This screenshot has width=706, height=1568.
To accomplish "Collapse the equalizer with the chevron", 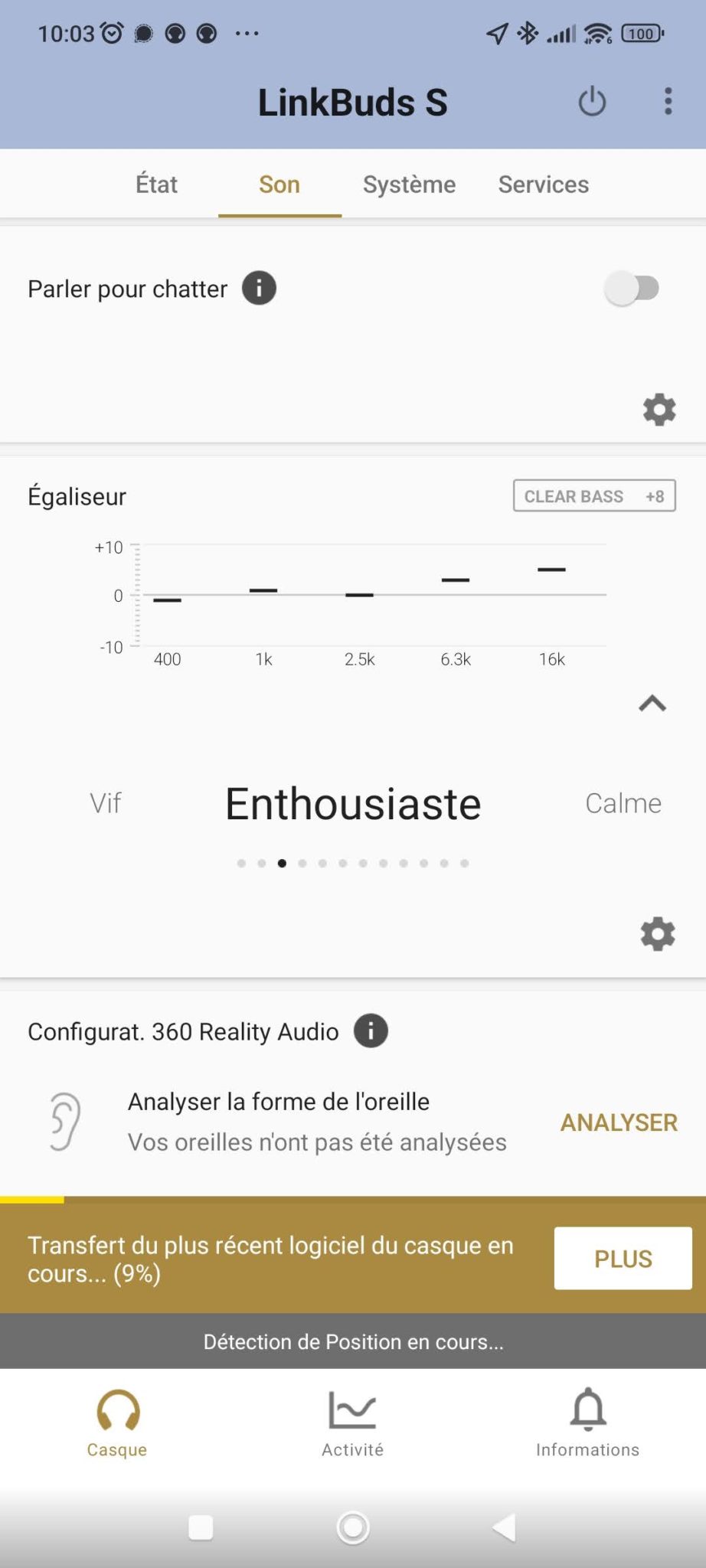I will tap(652, 703).
